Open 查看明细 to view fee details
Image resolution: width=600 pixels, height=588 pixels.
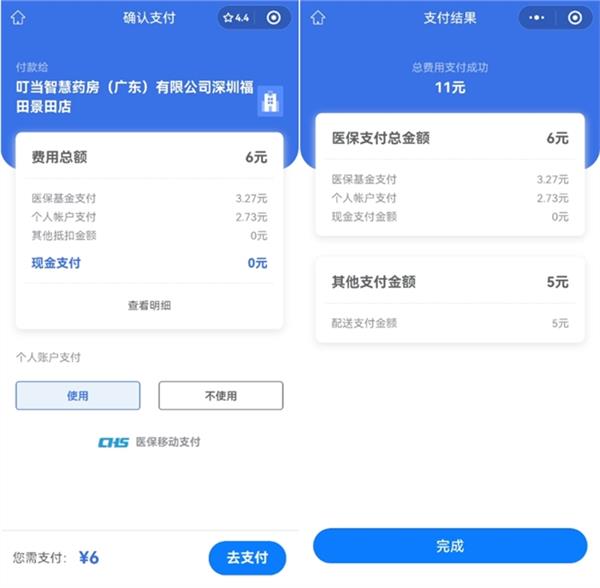pyautogui.click(x=149, y=305)
